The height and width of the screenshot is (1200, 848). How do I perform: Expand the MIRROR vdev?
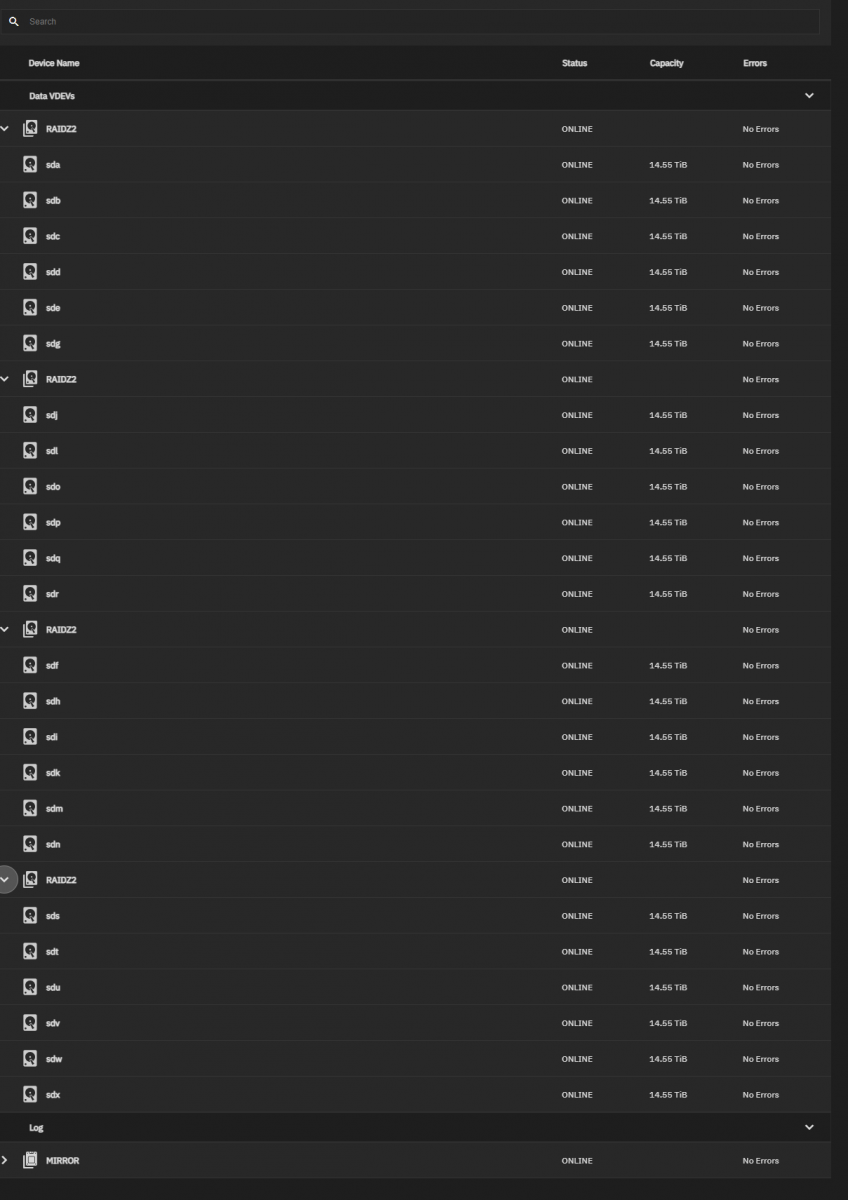[x=5, y=1161]
